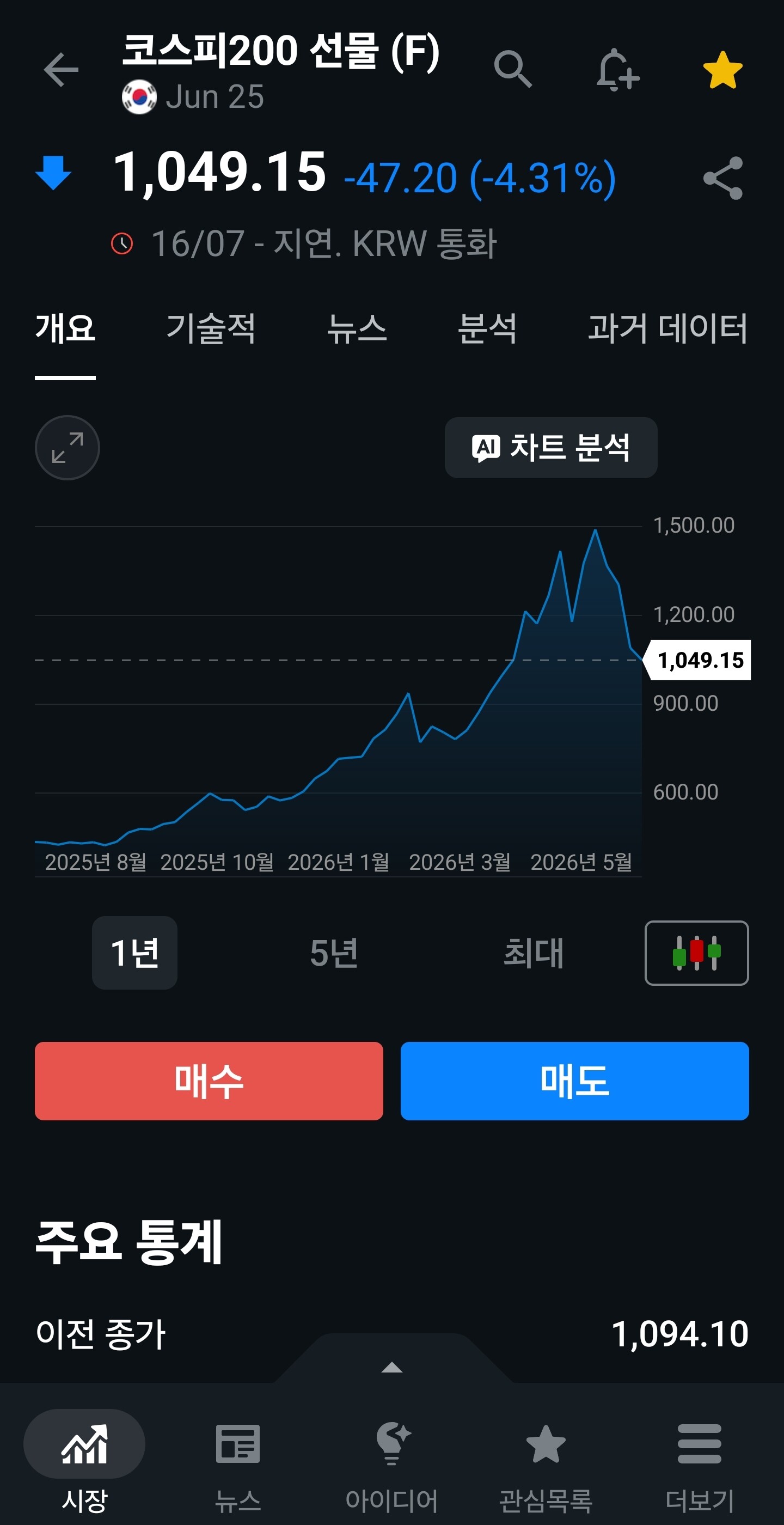Viewport: 784px width, 1525px height.
Task: Tap the red 매수 button
Action: pyautogui.click(x=209, y=1081)
